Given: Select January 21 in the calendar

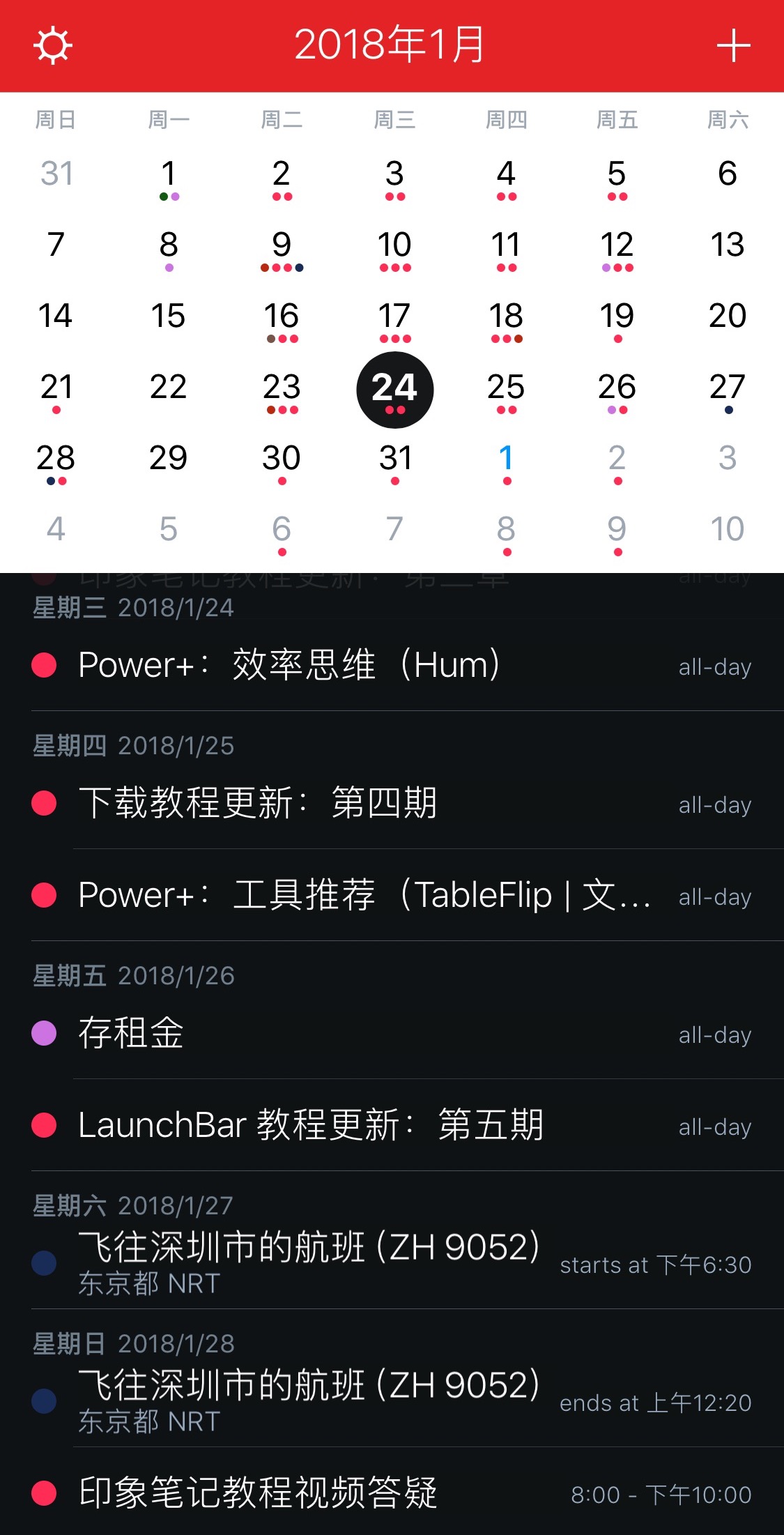Looking at the screenshot, I should pos(56,390).
